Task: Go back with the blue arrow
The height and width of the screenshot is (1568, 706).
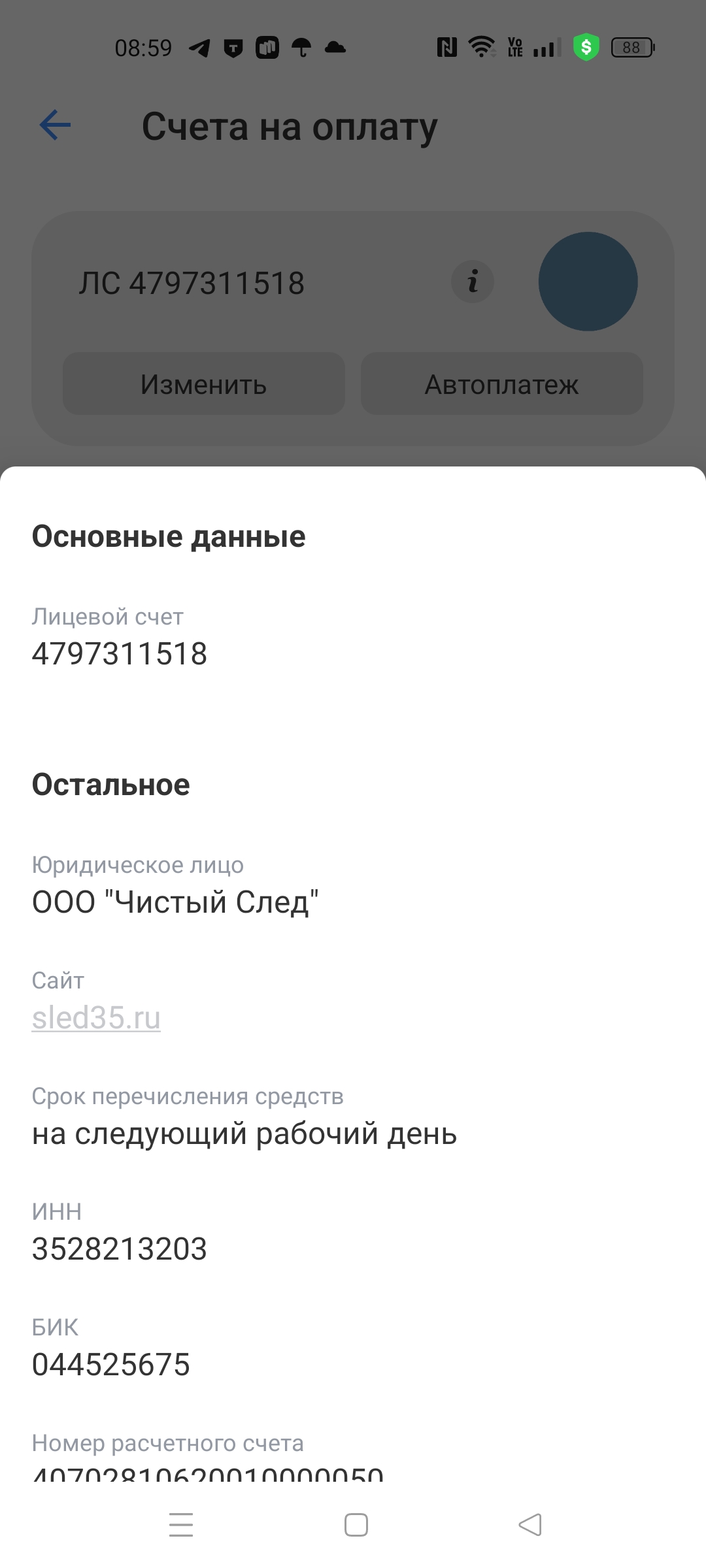Action: pyautogui.click(x=55, y=125)
